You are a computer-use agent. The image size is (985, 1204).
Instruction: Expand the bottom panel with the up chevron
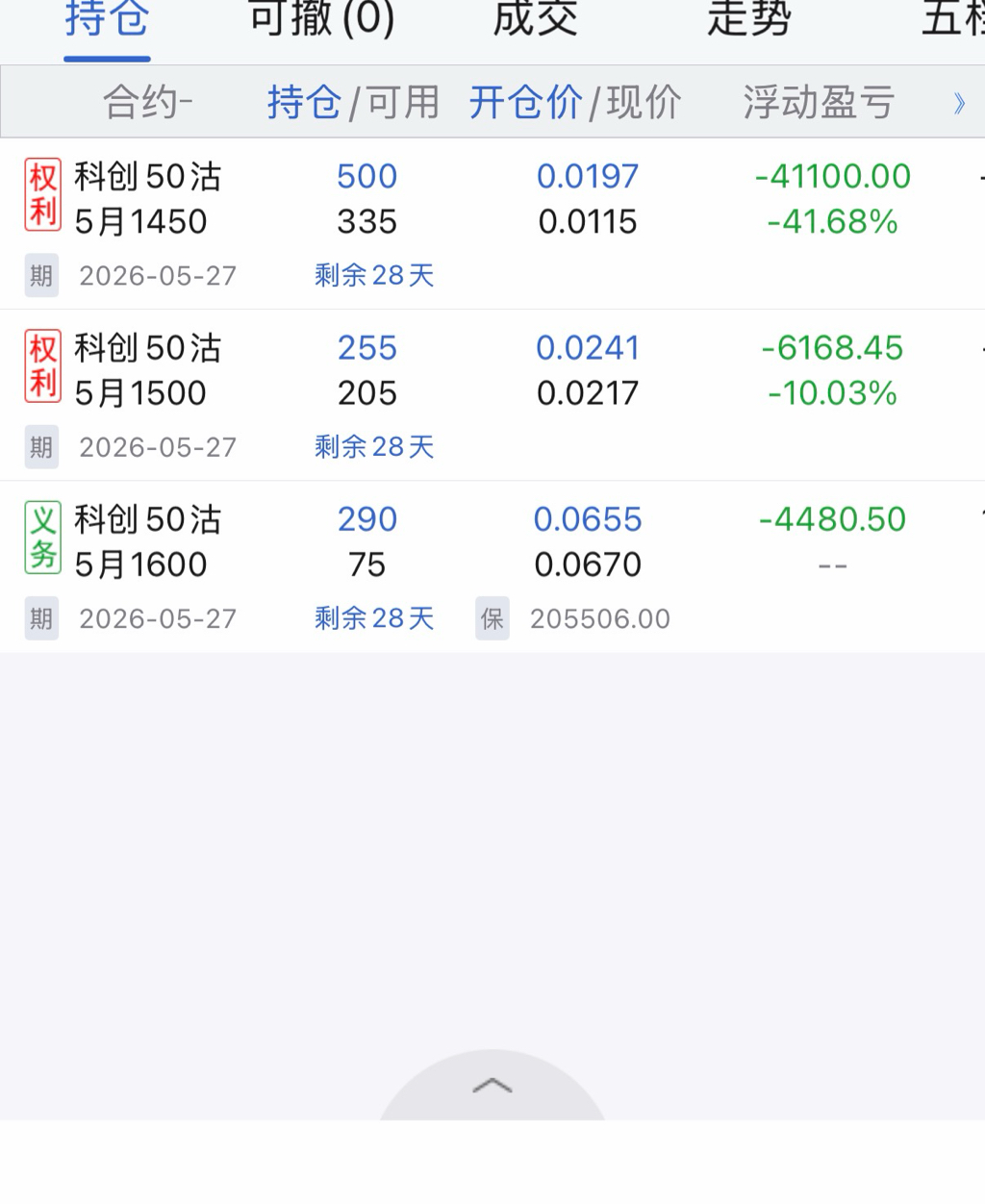492,1086
